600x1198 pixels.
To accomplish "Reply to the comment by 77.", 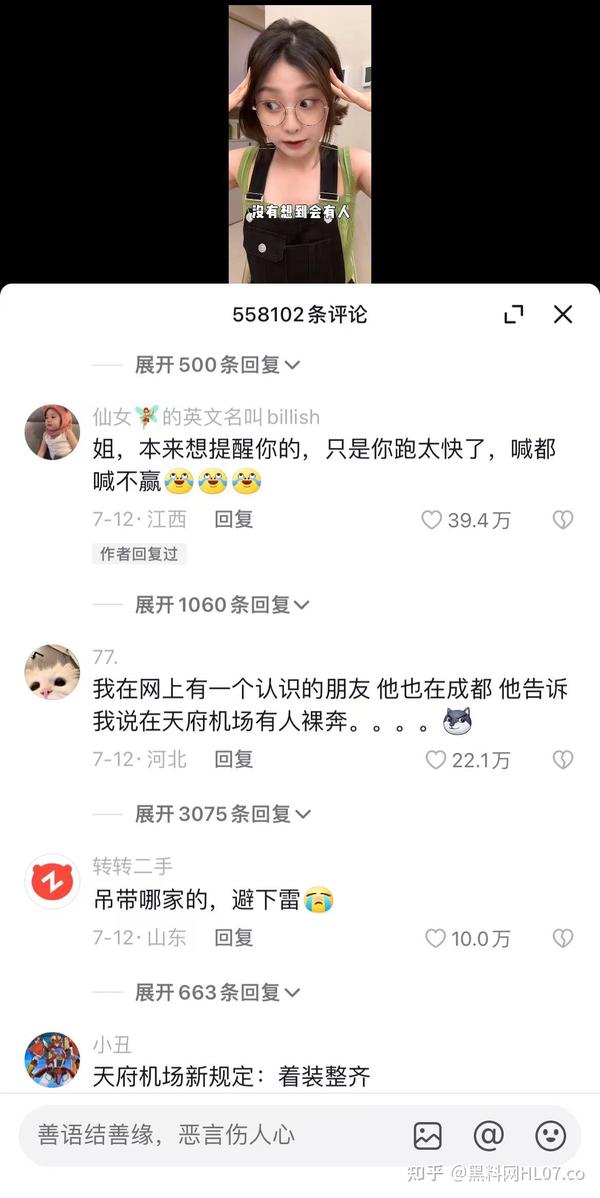I will click(234, 759).
